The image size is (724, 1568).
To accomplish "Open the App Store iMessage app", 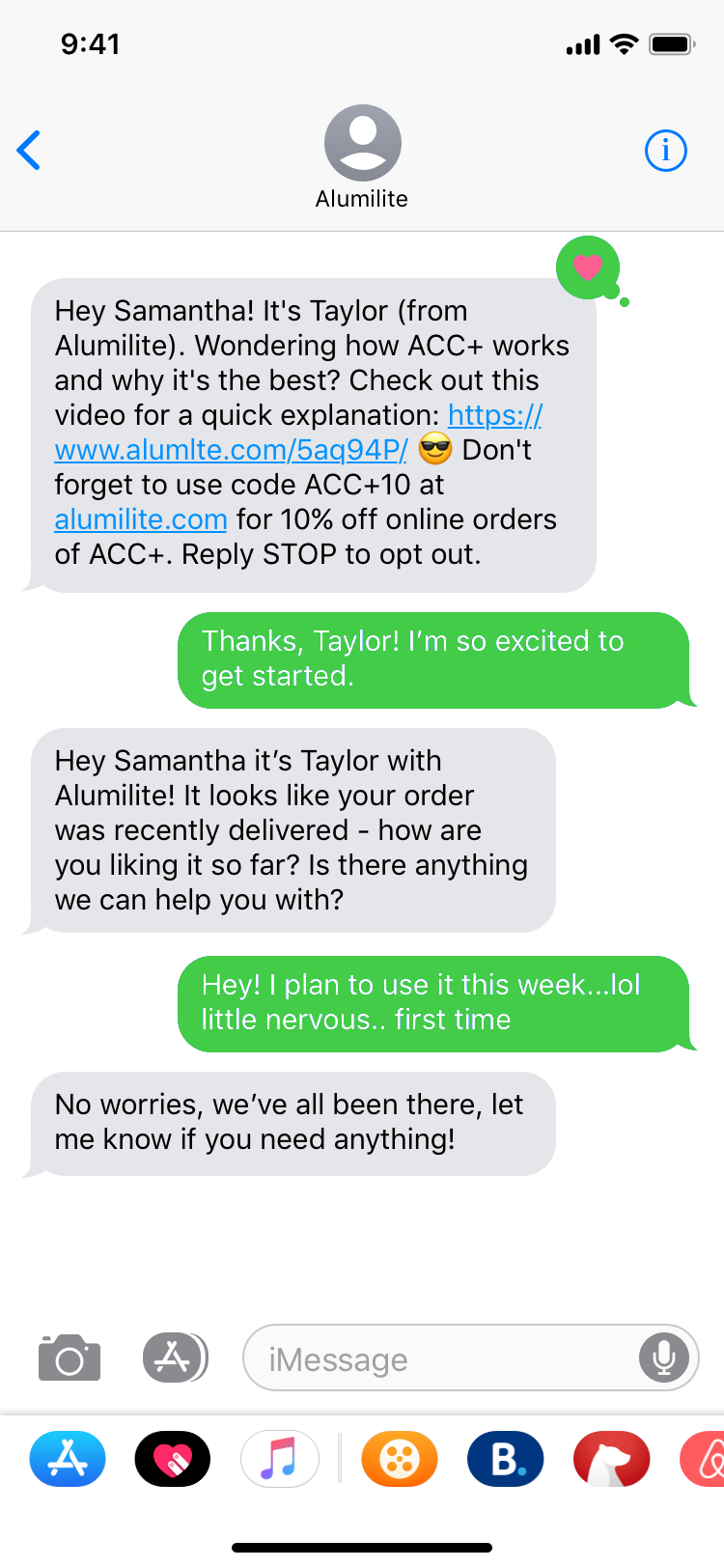I will point(68,1458).
